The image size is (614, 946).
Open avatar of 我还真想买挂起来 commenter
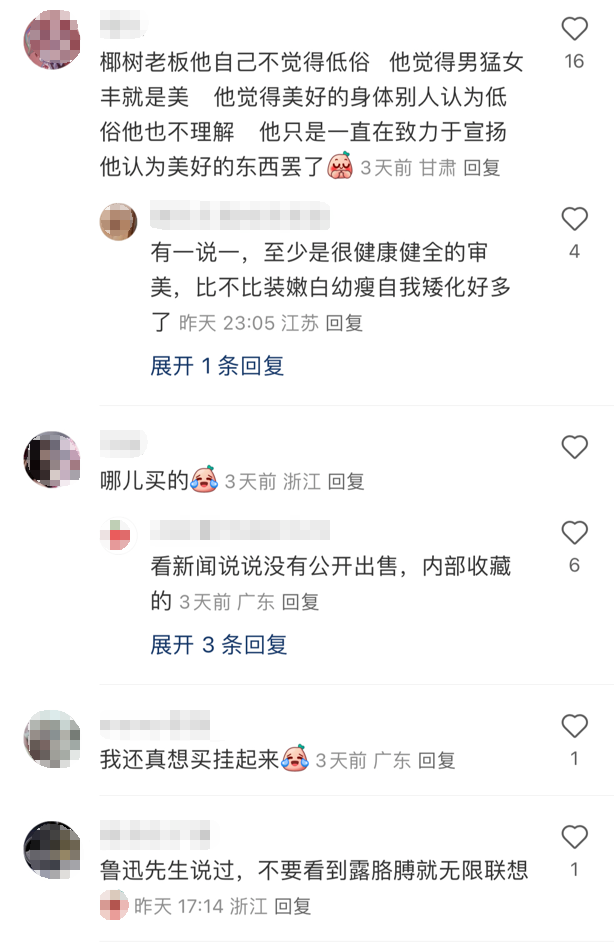(x=52, y=739)
